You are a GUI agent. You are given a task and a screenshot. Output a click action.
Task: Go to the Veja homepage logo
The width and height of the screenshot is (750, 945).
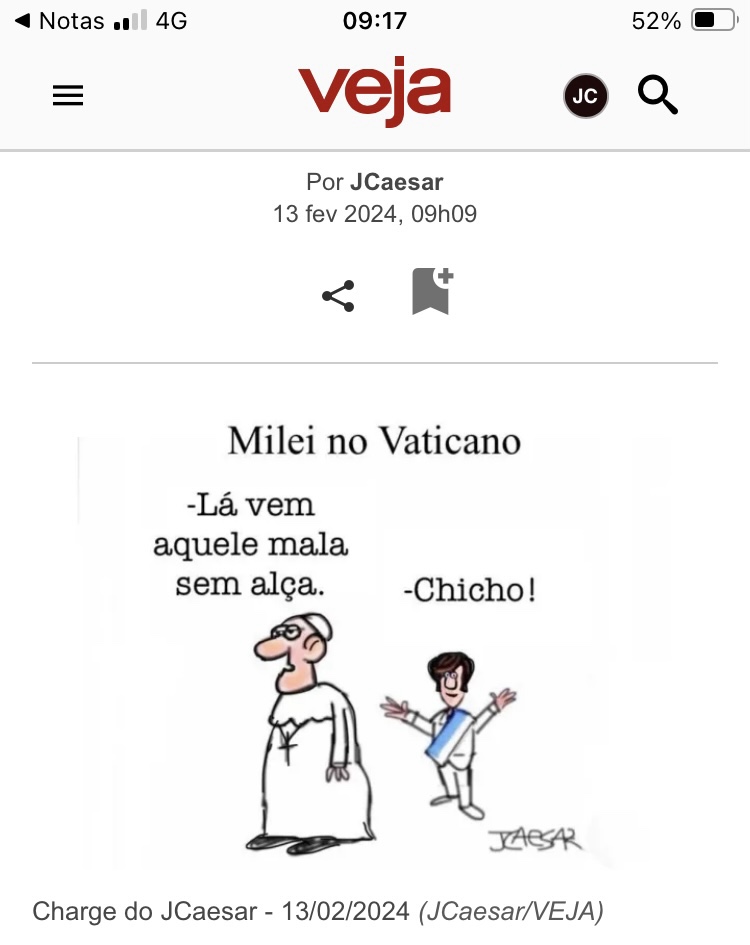click(x=374, y=93)
